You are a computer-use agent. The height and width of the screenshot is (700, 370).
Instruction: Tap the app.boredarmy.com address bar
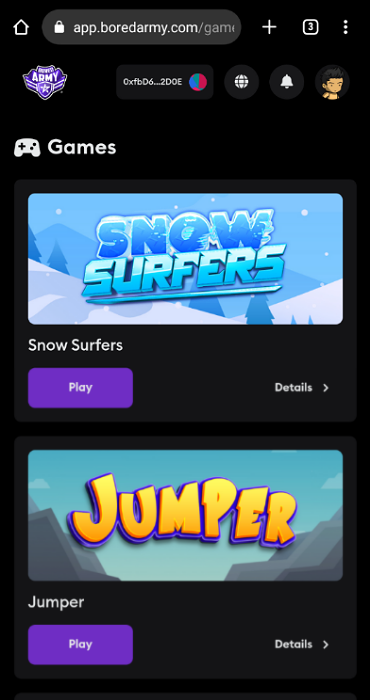pyautogui.click(x=141, y=27)
